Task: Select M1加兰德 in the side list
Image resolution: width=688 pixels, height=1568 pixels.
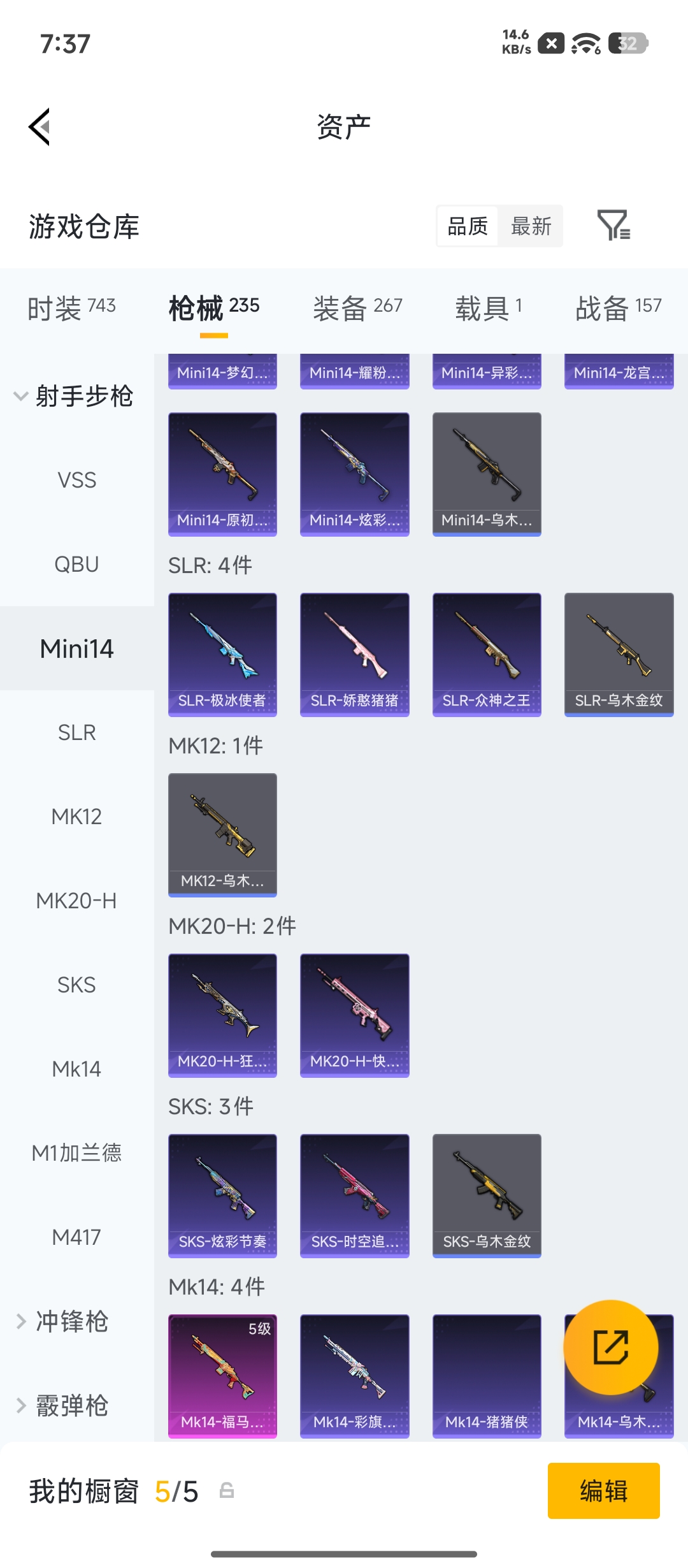Action: (x=77, y=1153)
